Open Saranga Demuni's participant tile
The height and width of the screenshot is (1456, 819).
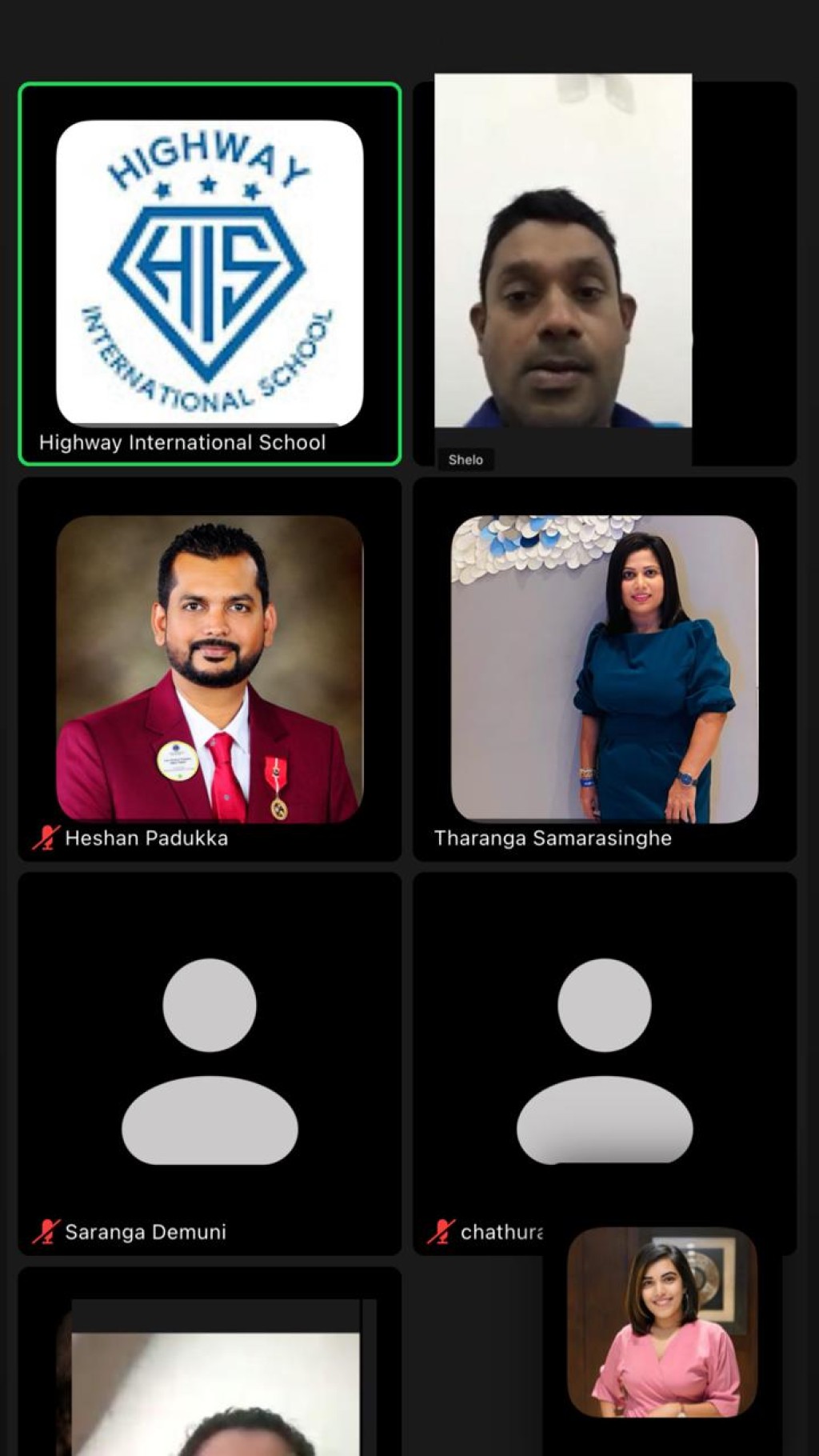[x=210, y=1063]
